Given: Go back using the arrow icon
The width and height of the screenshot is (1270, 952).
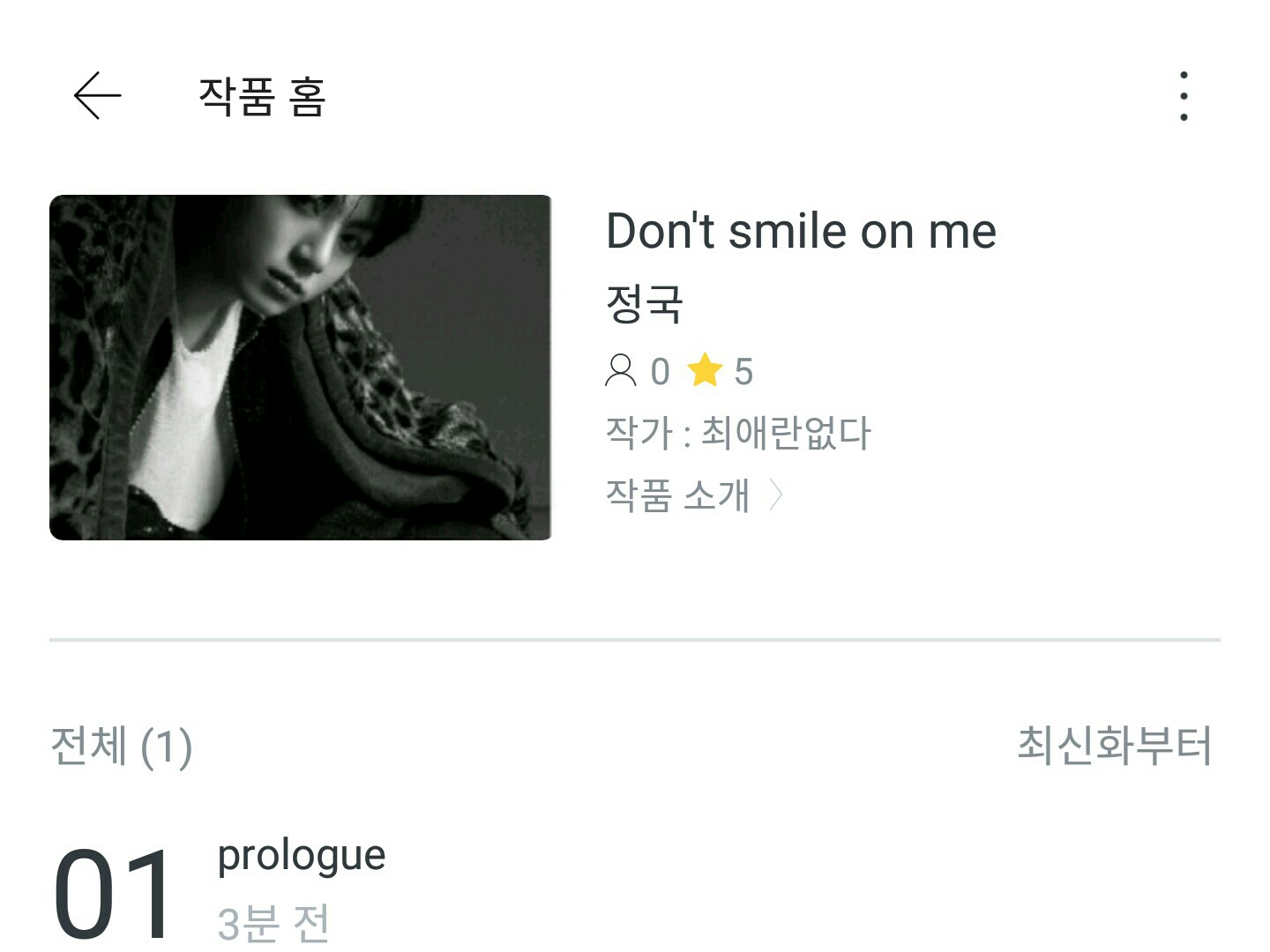Looking at the screenshot, I should (97, 95).
